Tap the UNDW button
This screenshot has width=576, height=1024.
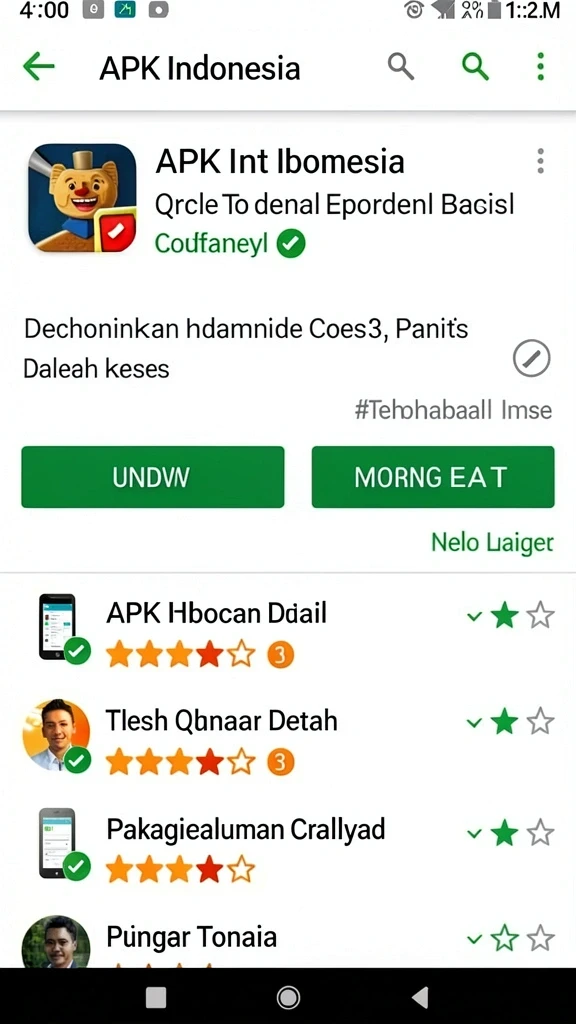[x=153, y=477]
